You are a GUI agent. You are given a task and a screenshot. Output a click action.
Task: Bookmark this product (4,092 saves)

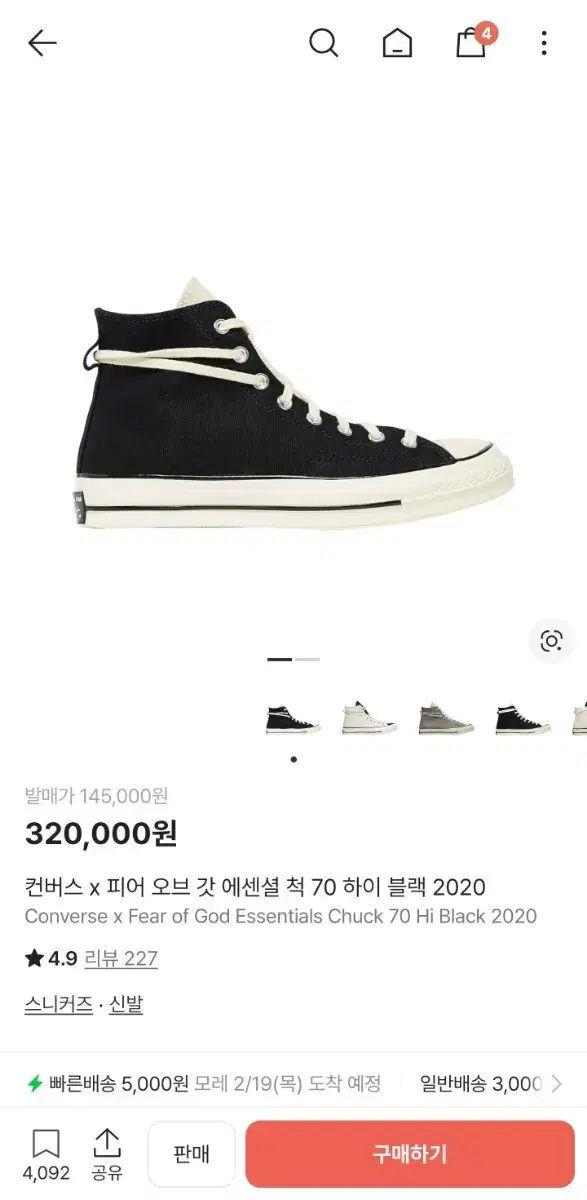click(46, 1155)
